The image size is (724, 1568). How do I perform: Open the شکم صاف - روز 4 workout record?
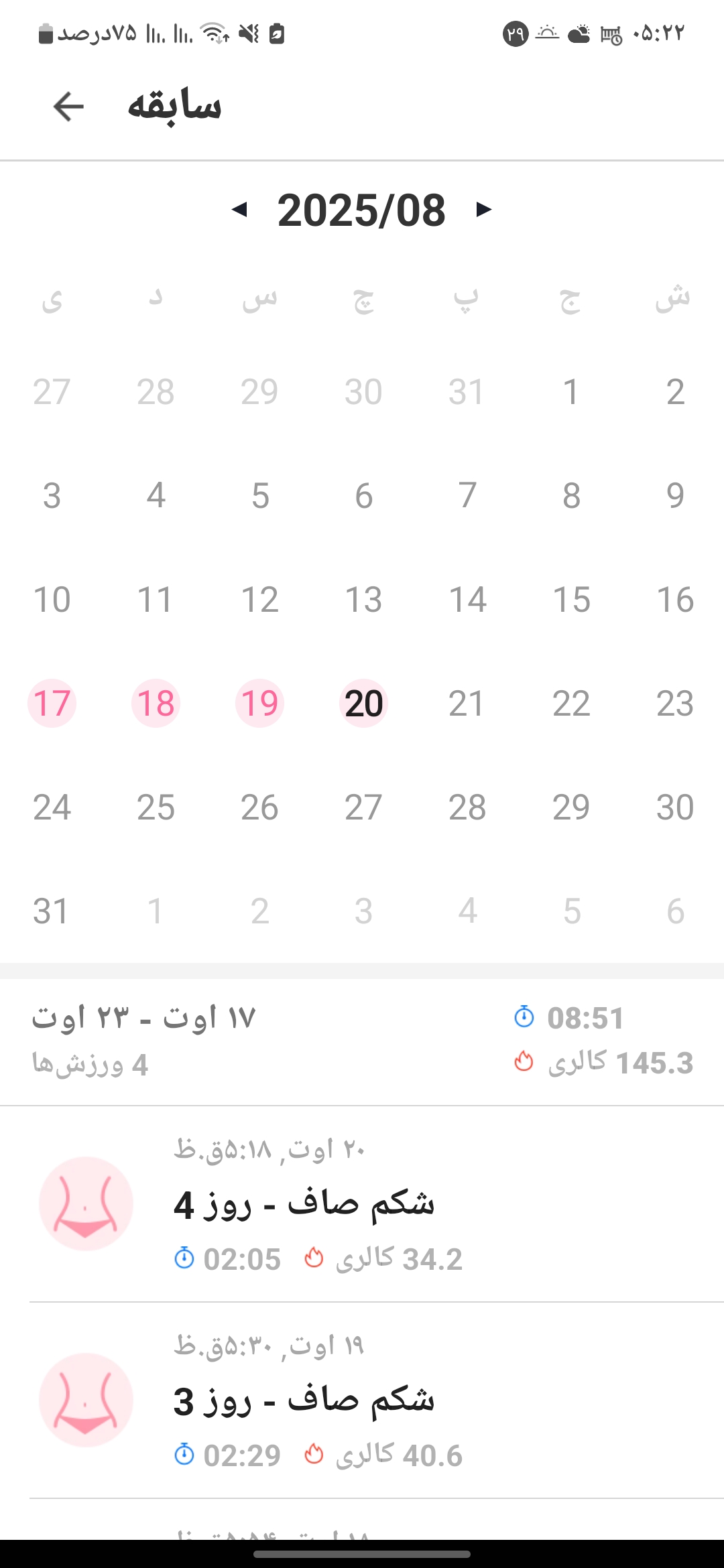[x=362, y=1204]
